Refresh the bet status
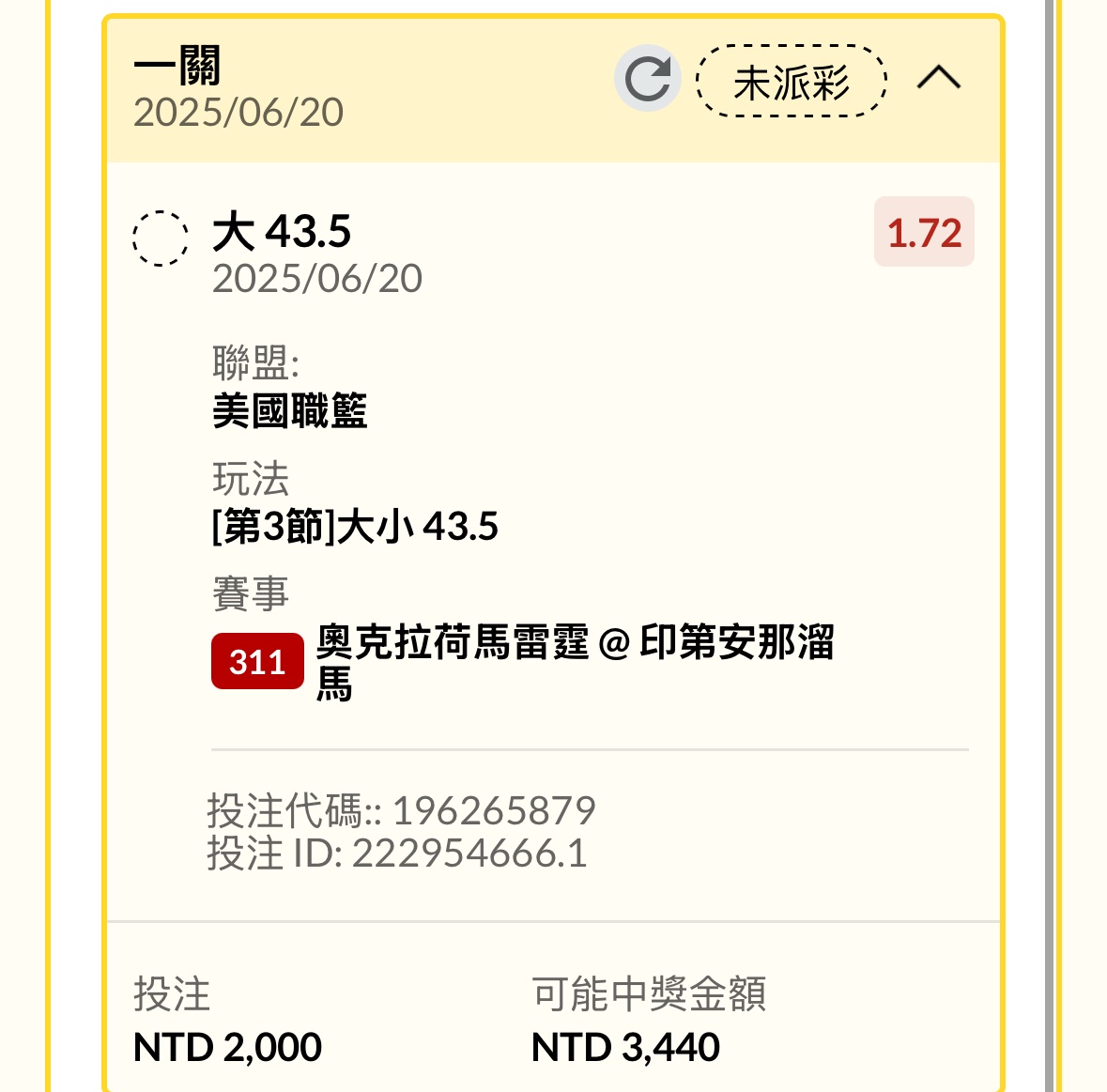The image size is (1107, 1092). tap(647, 79)
